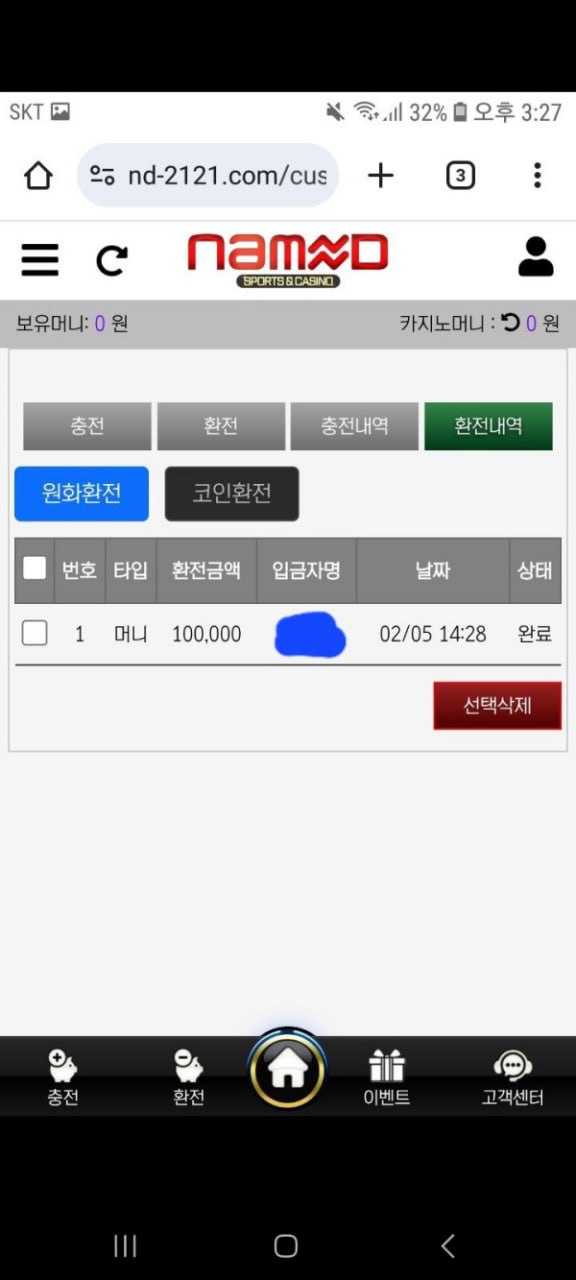Choose 코인환전
Screen dimensions: 576x1280
click(x=232, y=494)
